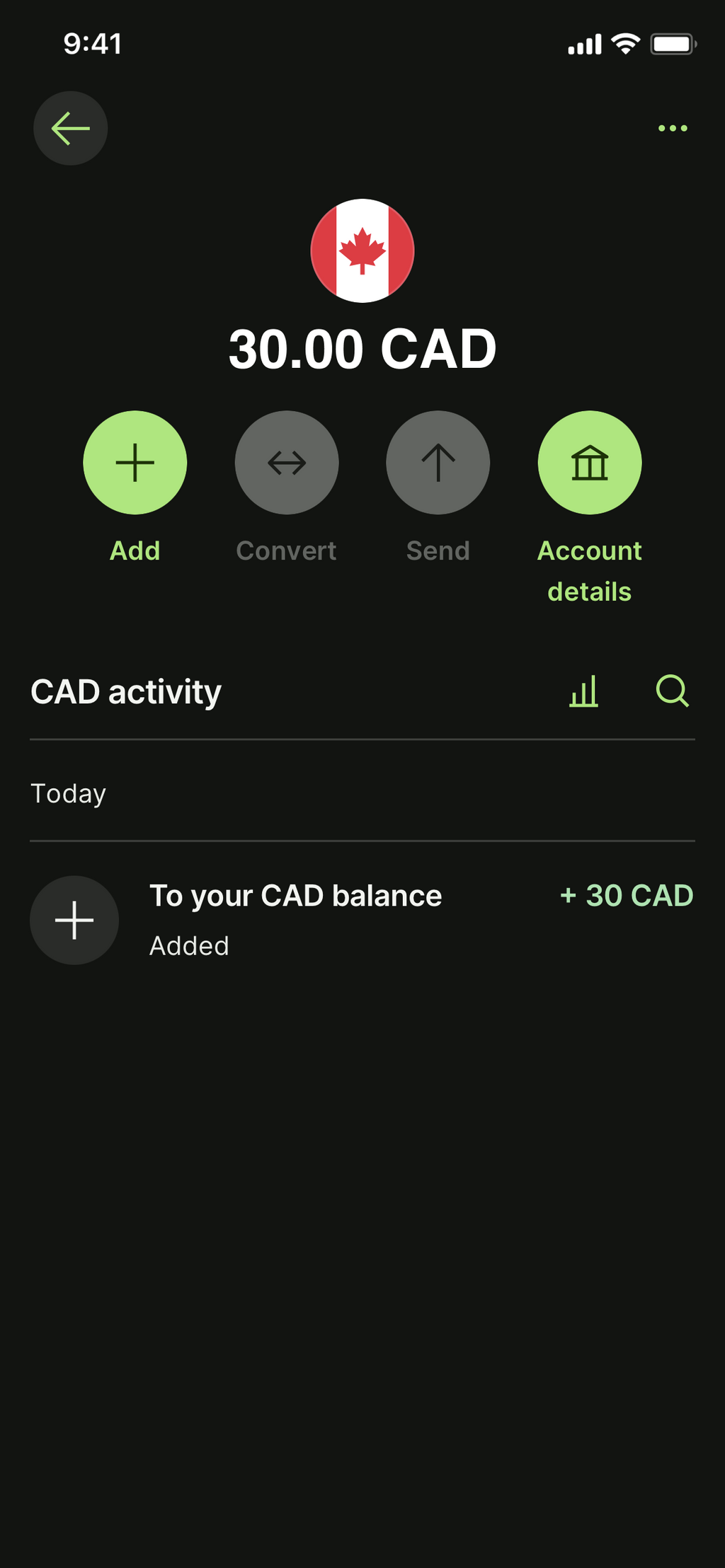
Task: Select the Add button label
Action: tap(135, 551)
